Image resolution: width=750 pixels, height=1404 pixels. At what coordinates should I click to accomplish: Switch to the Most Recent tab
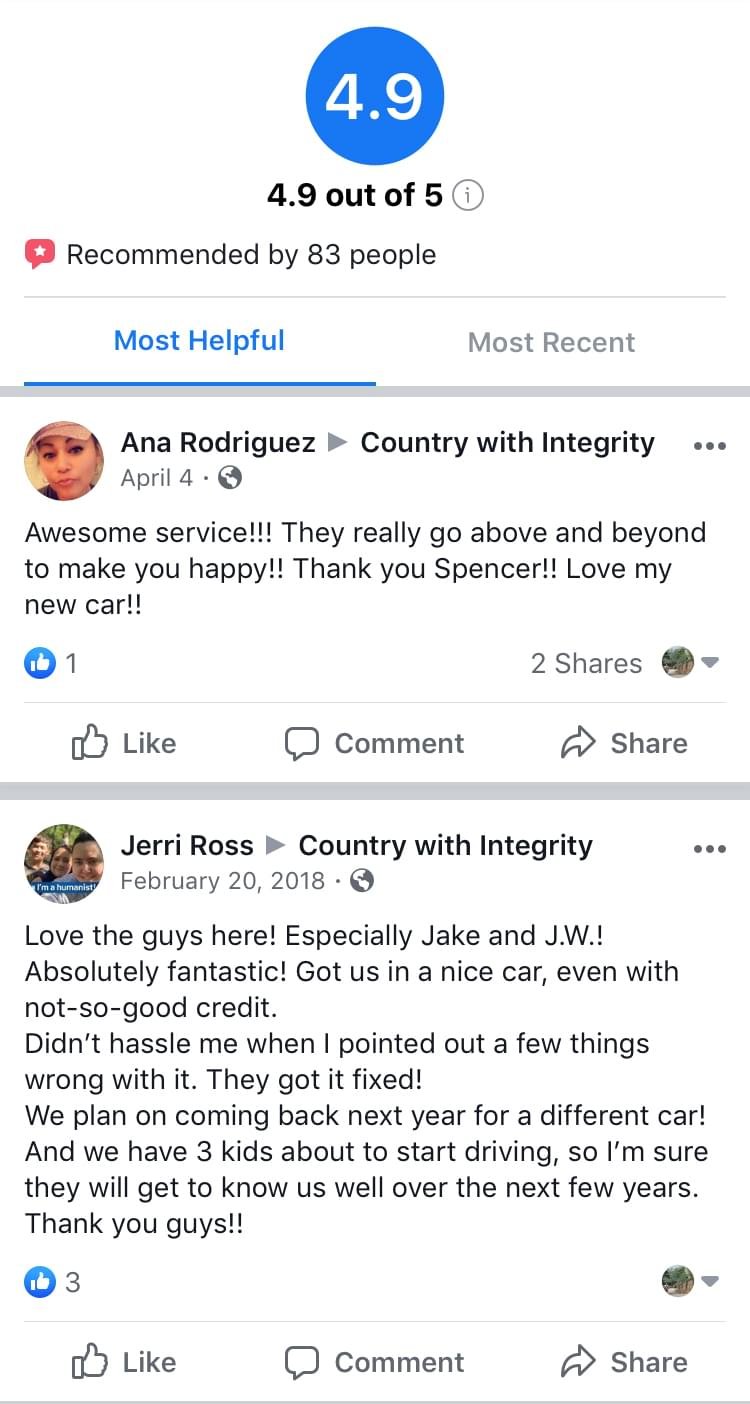551,342
